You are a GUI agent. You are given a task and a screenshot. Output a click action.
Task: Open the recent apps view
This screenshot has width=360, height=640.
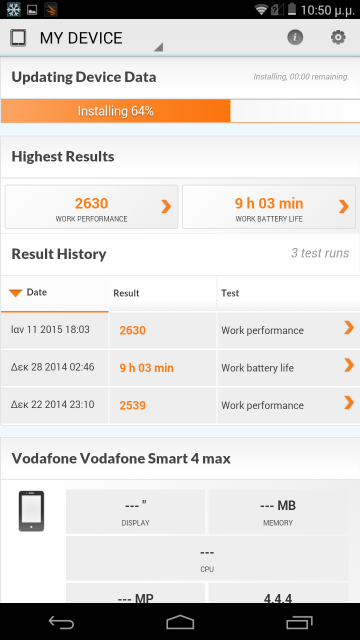[299, 622]
